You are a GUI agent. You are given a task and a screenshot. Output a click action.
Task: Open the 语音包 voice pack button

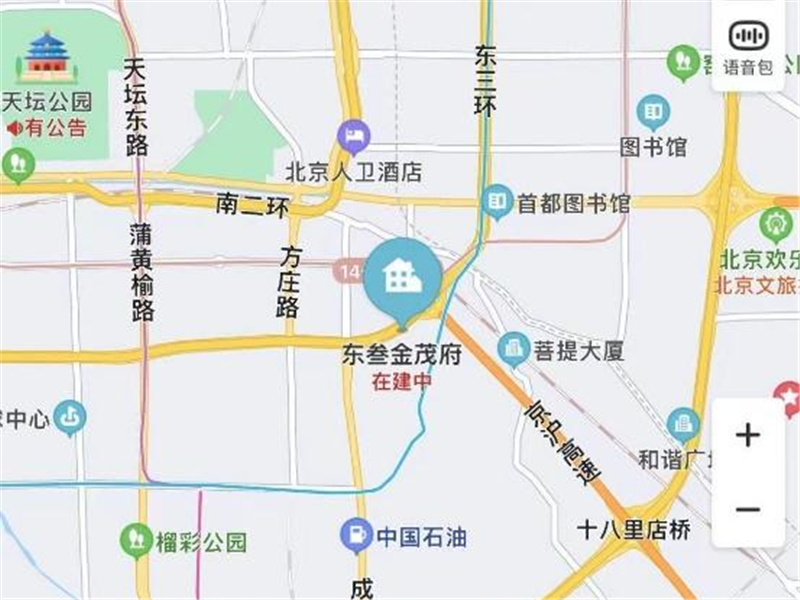coord(748,46)
